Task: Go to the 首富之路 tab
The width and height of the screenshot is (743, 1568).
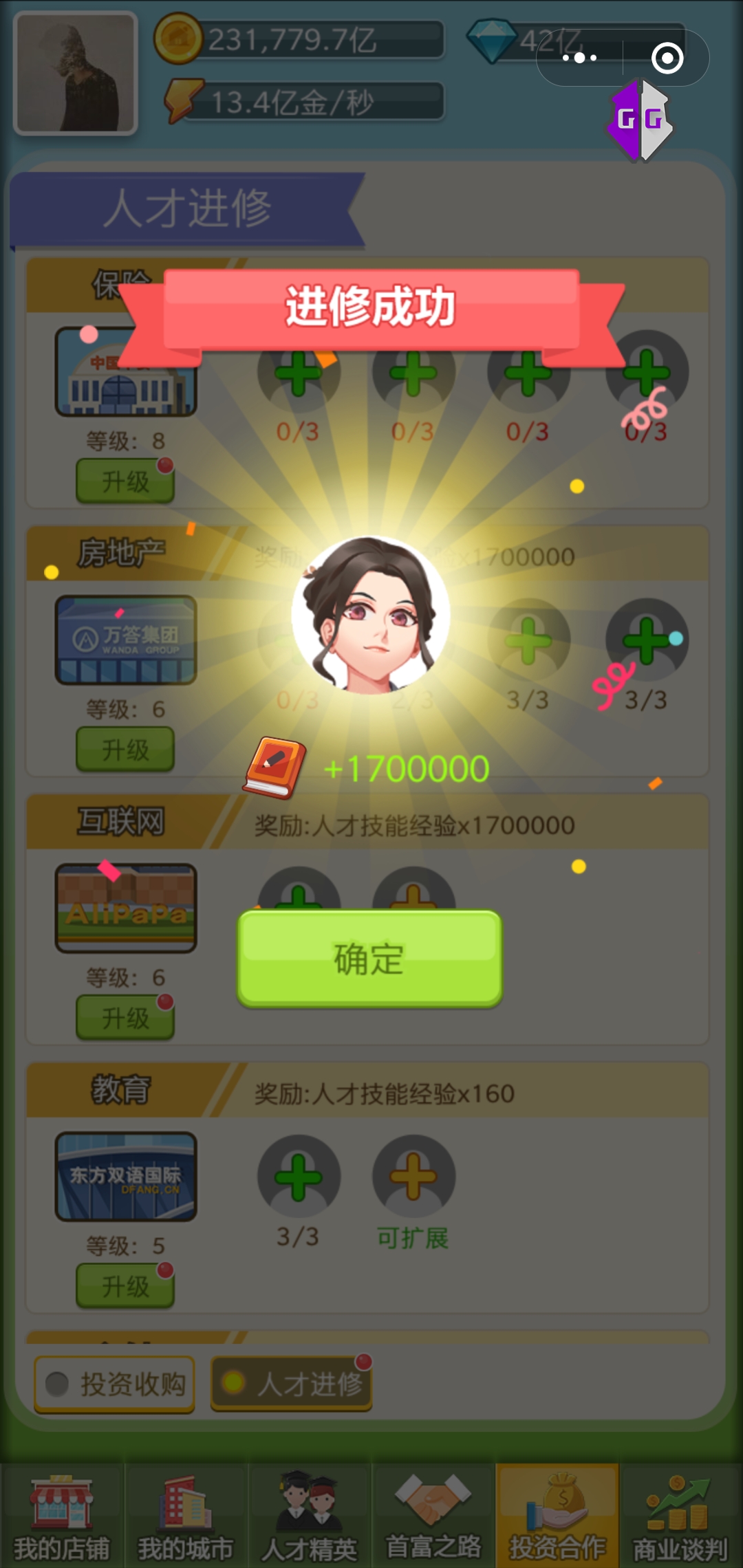Action: point(433,1516)
